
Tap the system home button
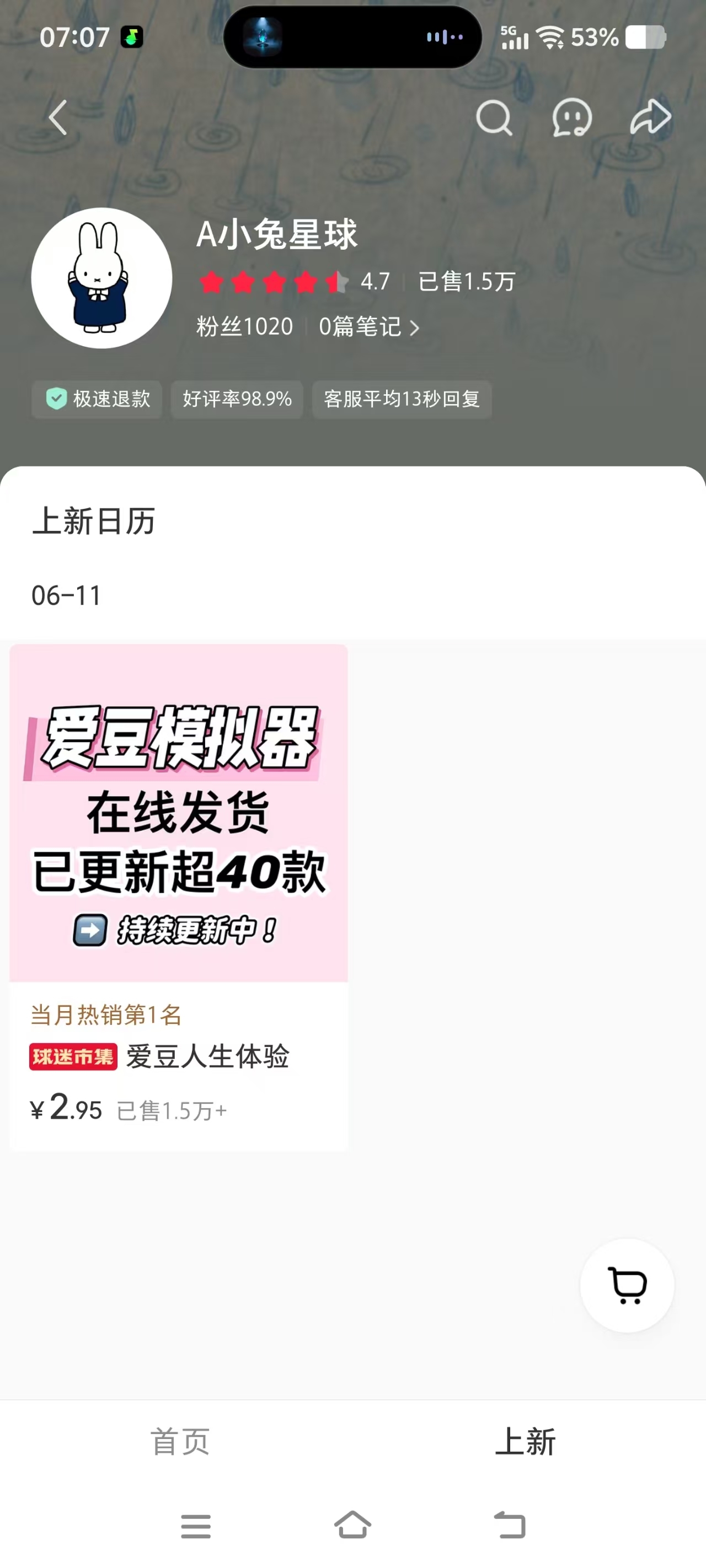(352, 1525)
